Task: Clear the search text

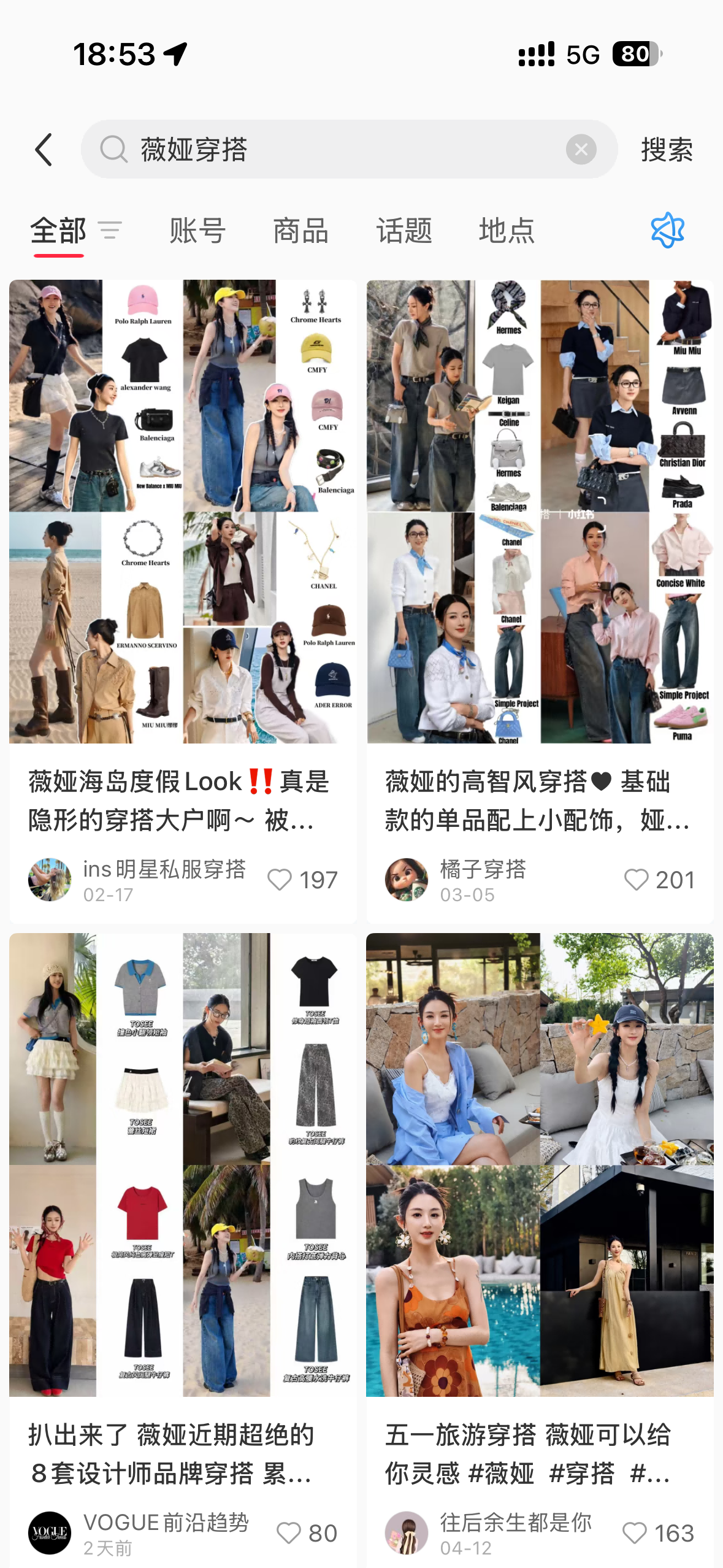Action: (581, 150)
